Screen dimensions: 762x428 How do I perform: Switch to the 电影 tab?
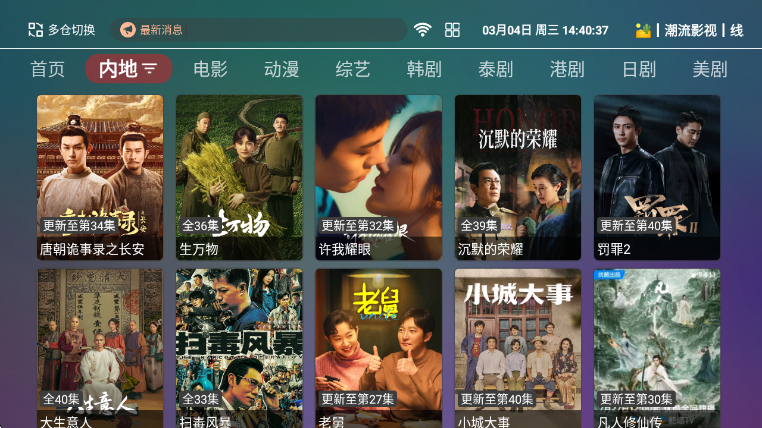(x=210, y=69)
